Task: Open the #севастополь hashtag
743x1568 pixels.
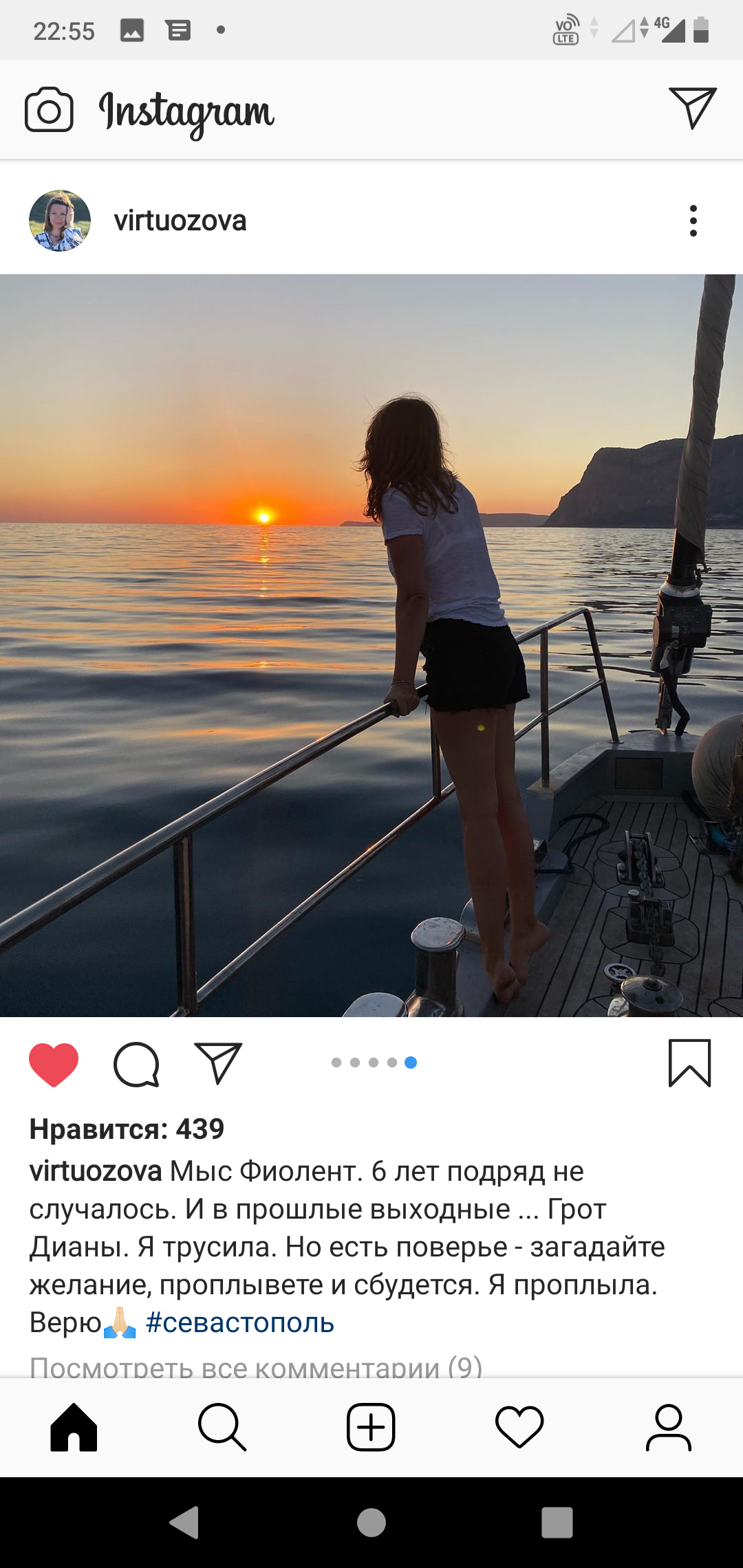Action: click(240, 1322)
